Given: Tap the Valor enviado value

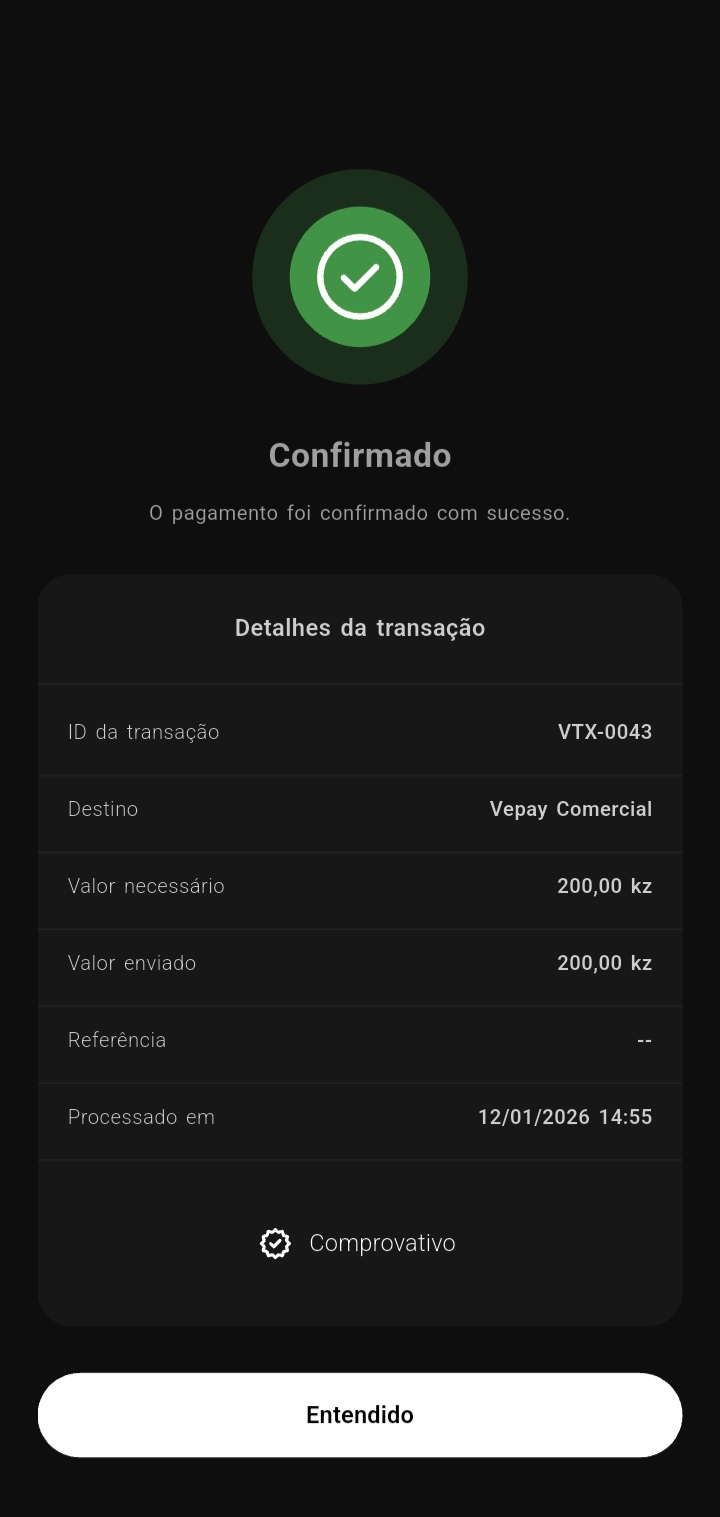Looking at the screenshot, I should (604, 963).
